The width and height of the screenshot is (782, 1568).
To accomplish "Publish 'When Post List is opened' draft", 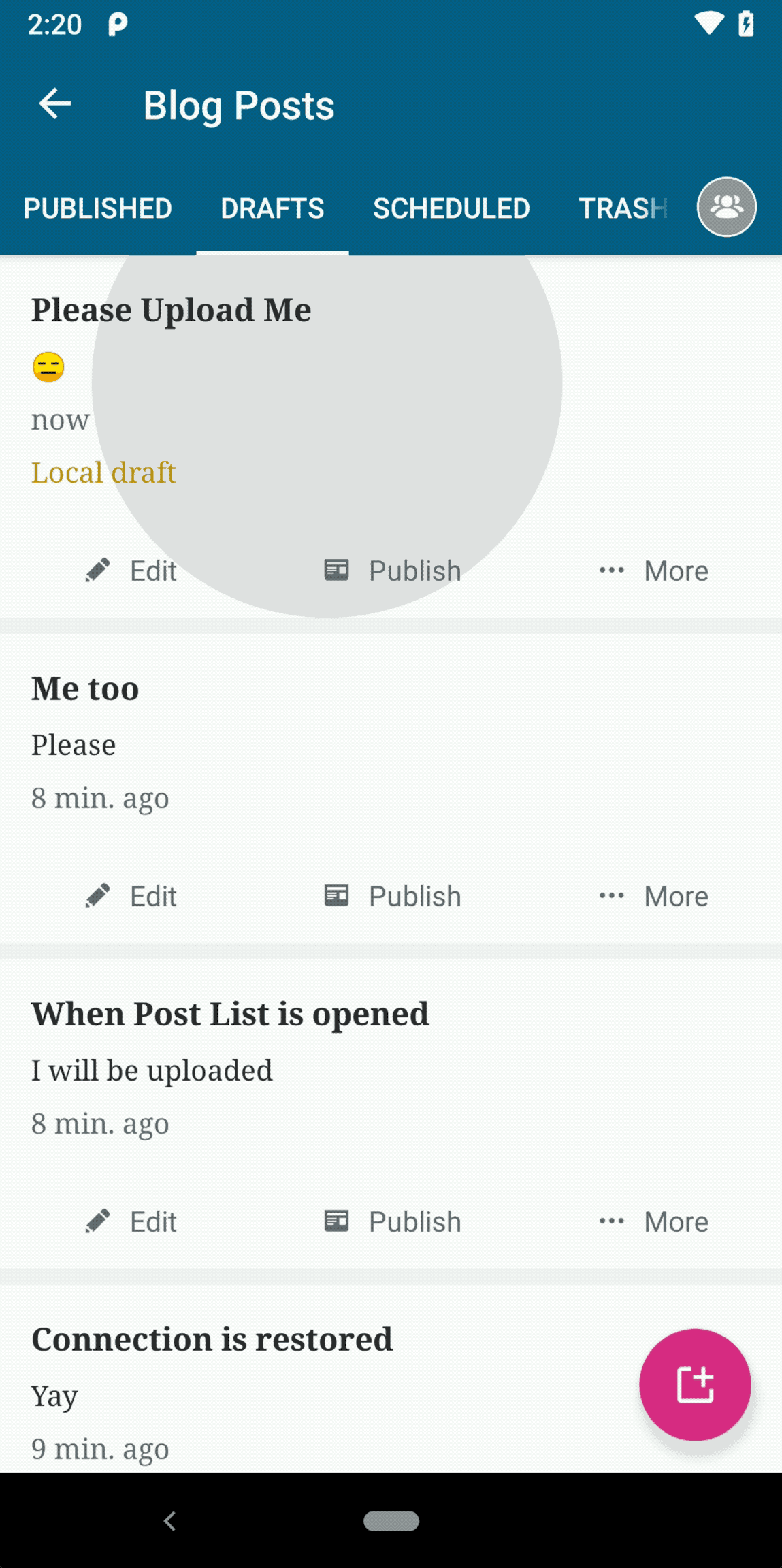I will tap(393, 1221).
